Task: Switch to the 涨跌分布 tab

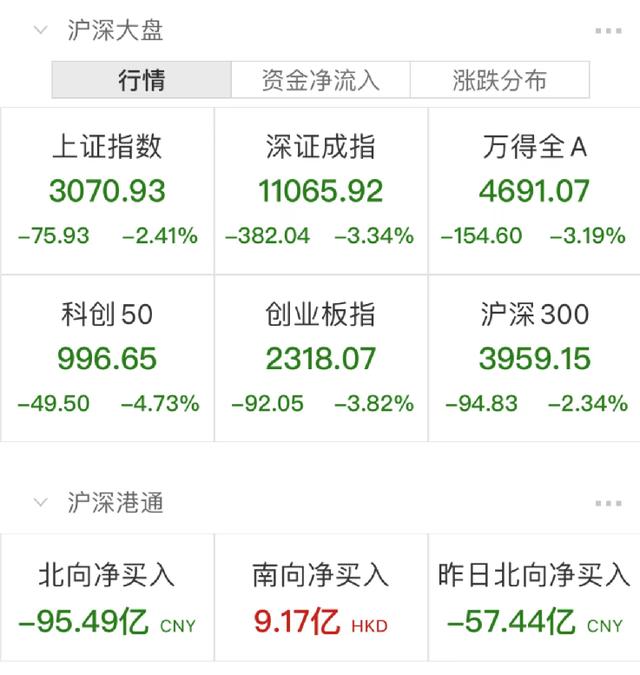Action: [499, 81]
